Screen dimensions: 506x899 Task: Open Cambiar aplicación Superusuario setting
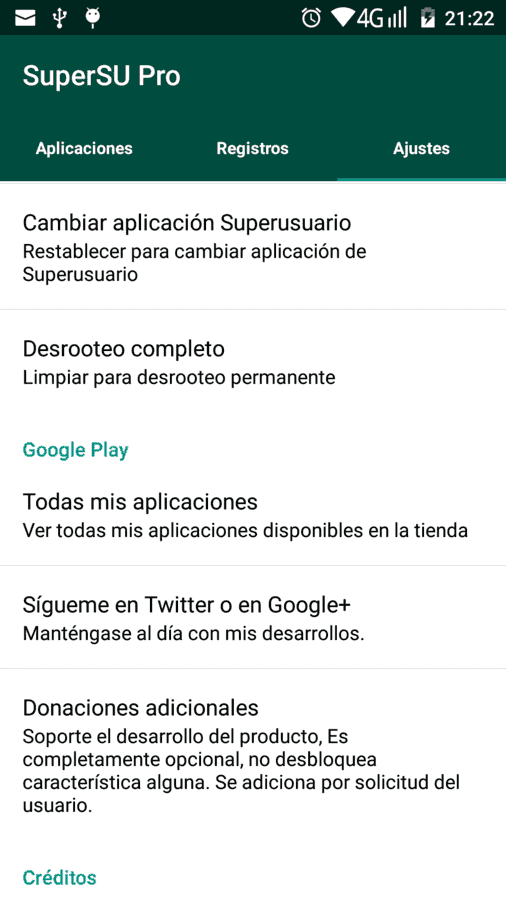(253, 247)
